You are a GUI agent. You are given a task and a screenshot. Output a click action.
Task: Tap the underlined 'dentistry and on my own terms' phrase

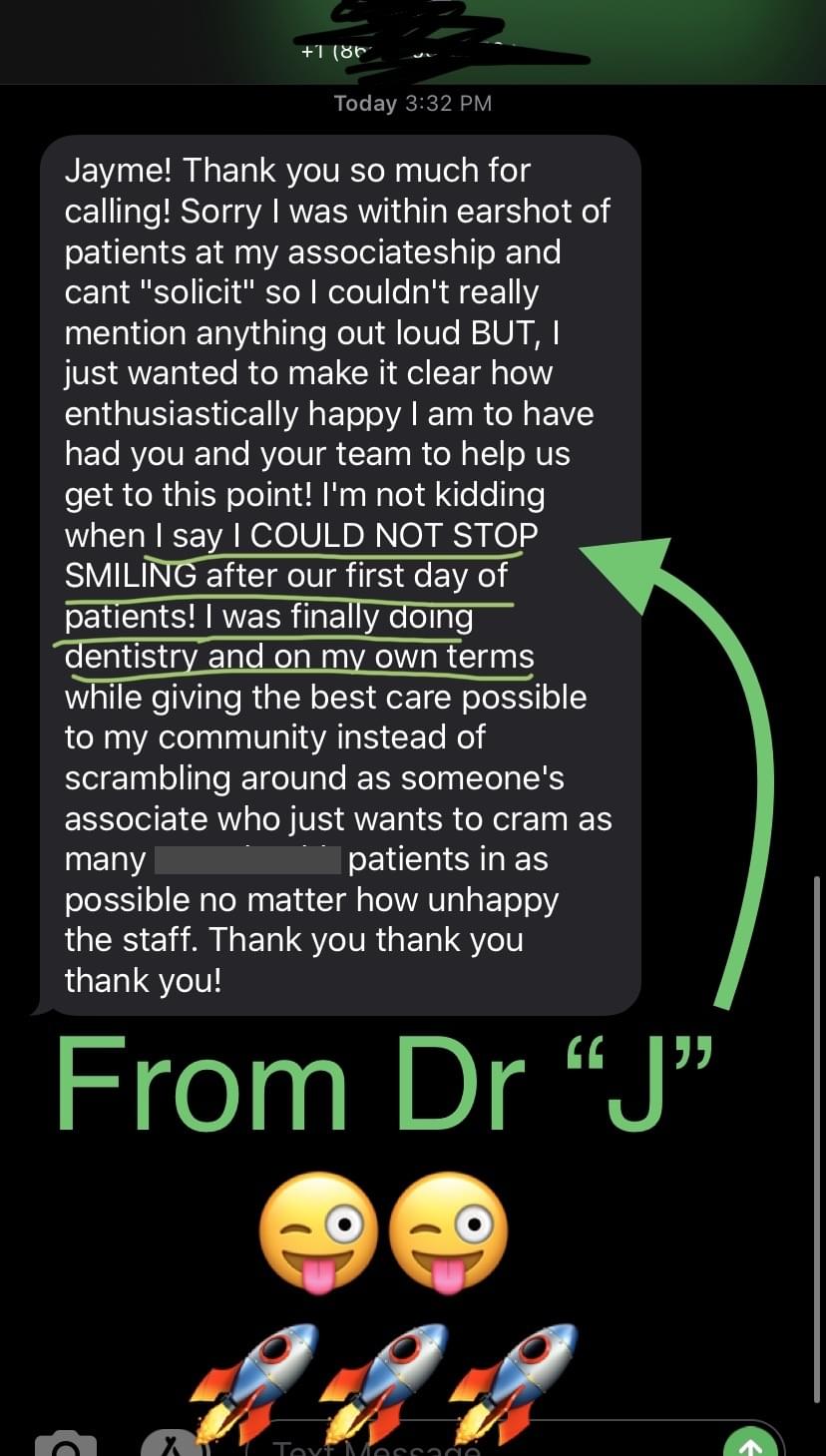[297, 656]
